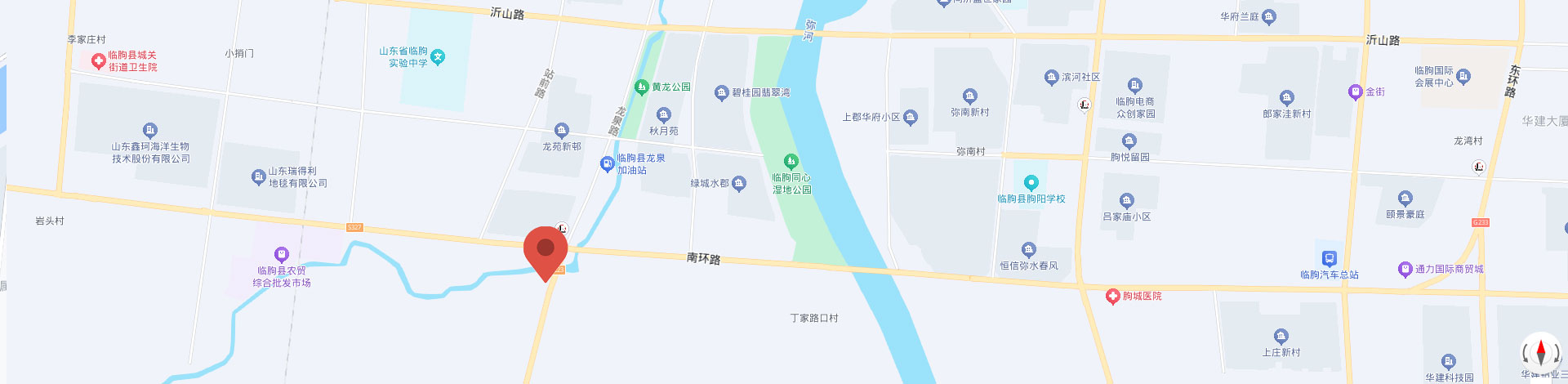Open 临朐县城关街道卫生院 marker

[98, 61]
